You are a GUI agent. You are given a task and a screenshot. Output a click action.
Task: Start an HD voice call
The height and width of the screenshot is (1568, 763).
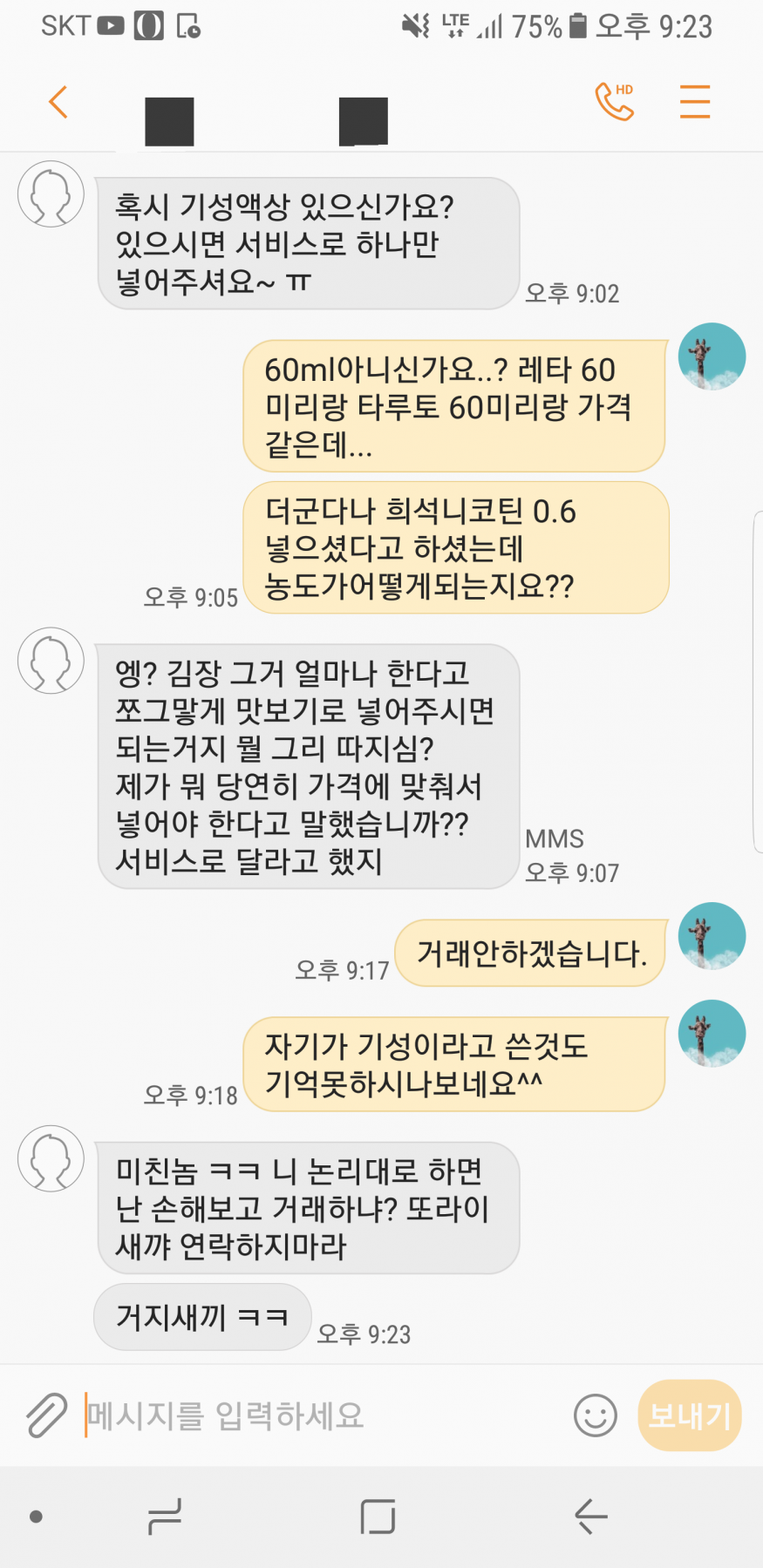click(x=614, y=102)
